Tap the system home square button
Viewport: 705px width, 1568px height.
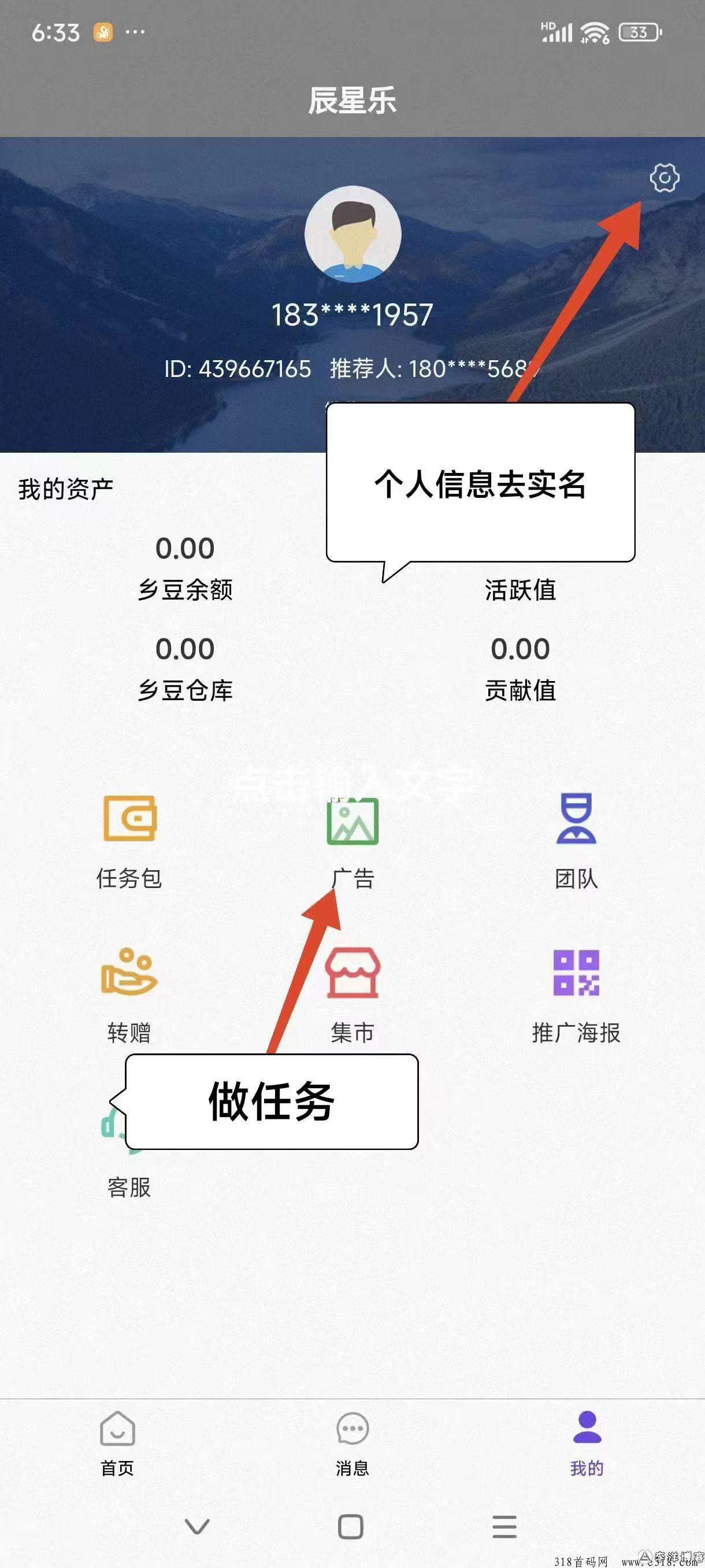pos(350,1526)
